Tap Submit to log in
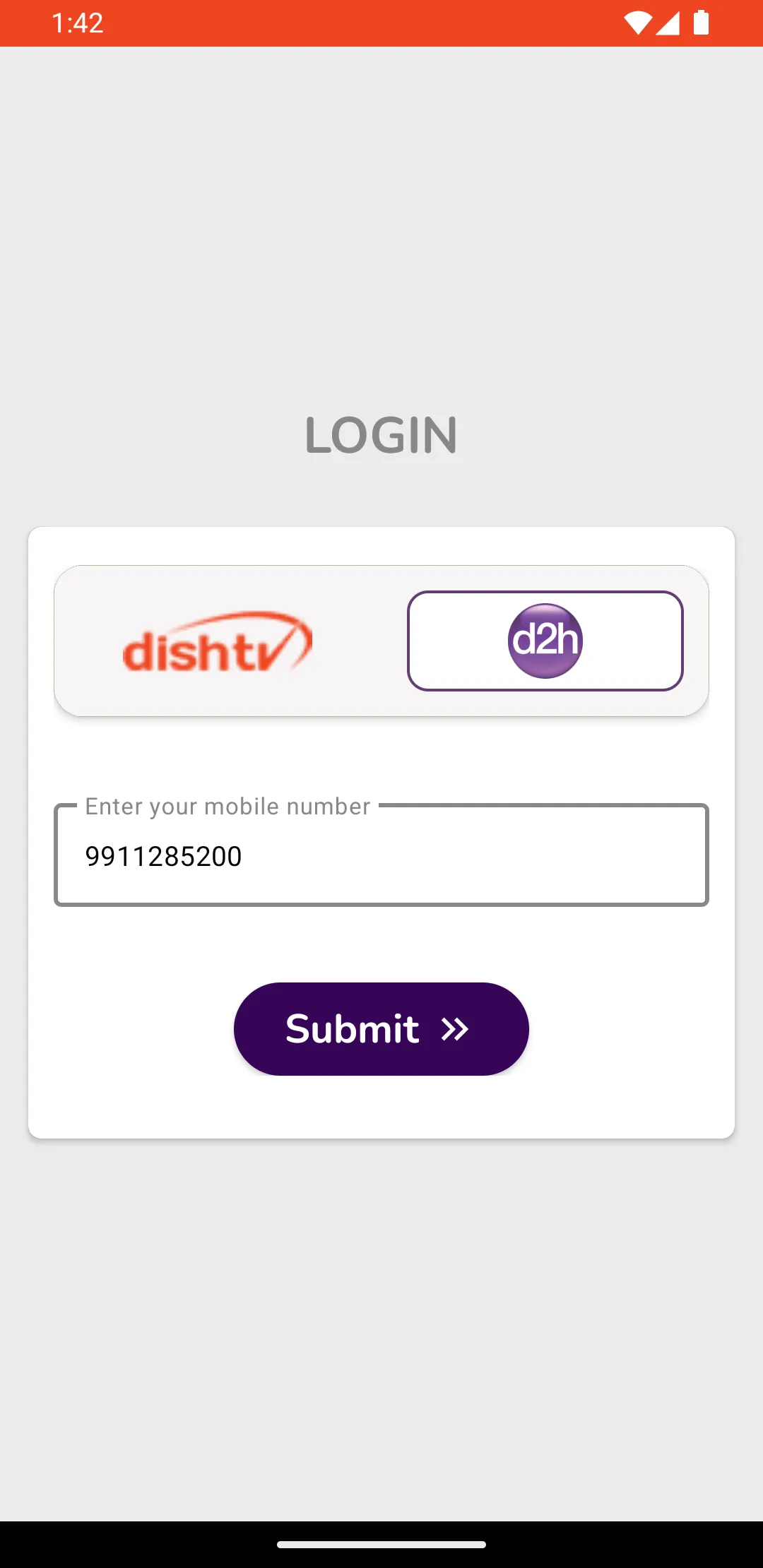Viewport: 763px width, 1568px height. [381, 1029]
